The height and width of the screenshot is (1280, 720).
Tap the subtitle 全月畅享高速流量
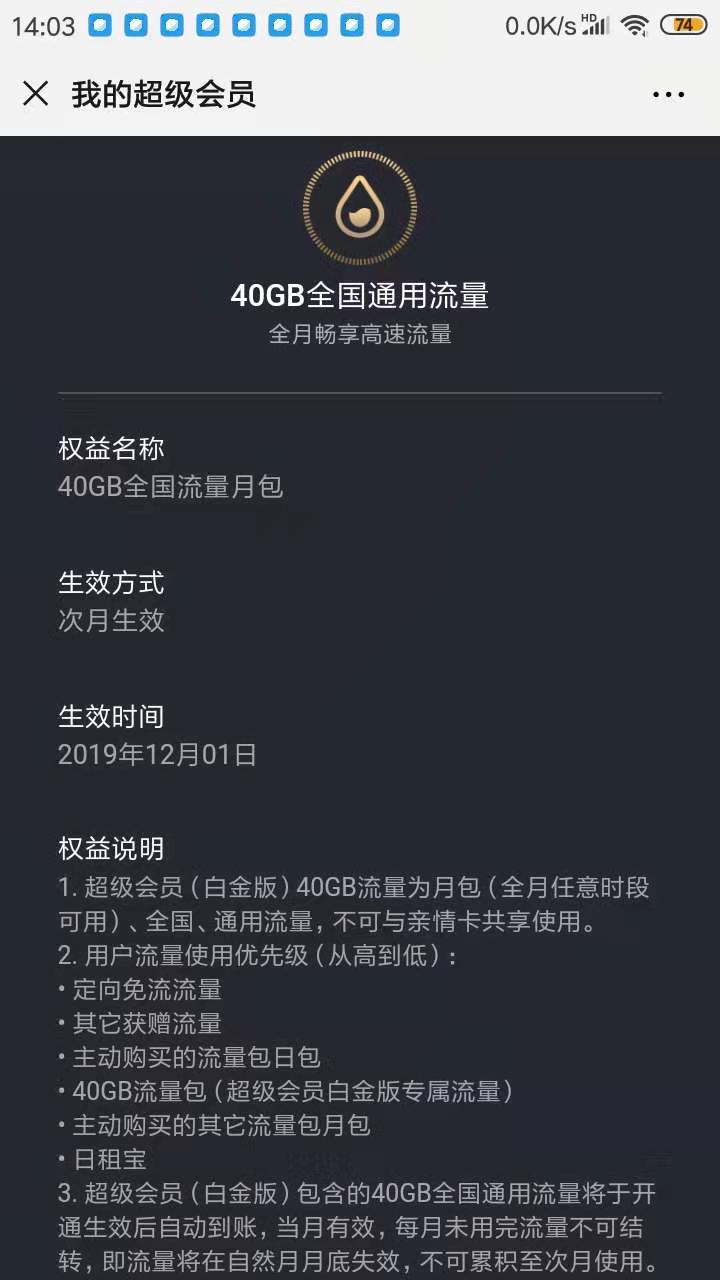[359, 336]
